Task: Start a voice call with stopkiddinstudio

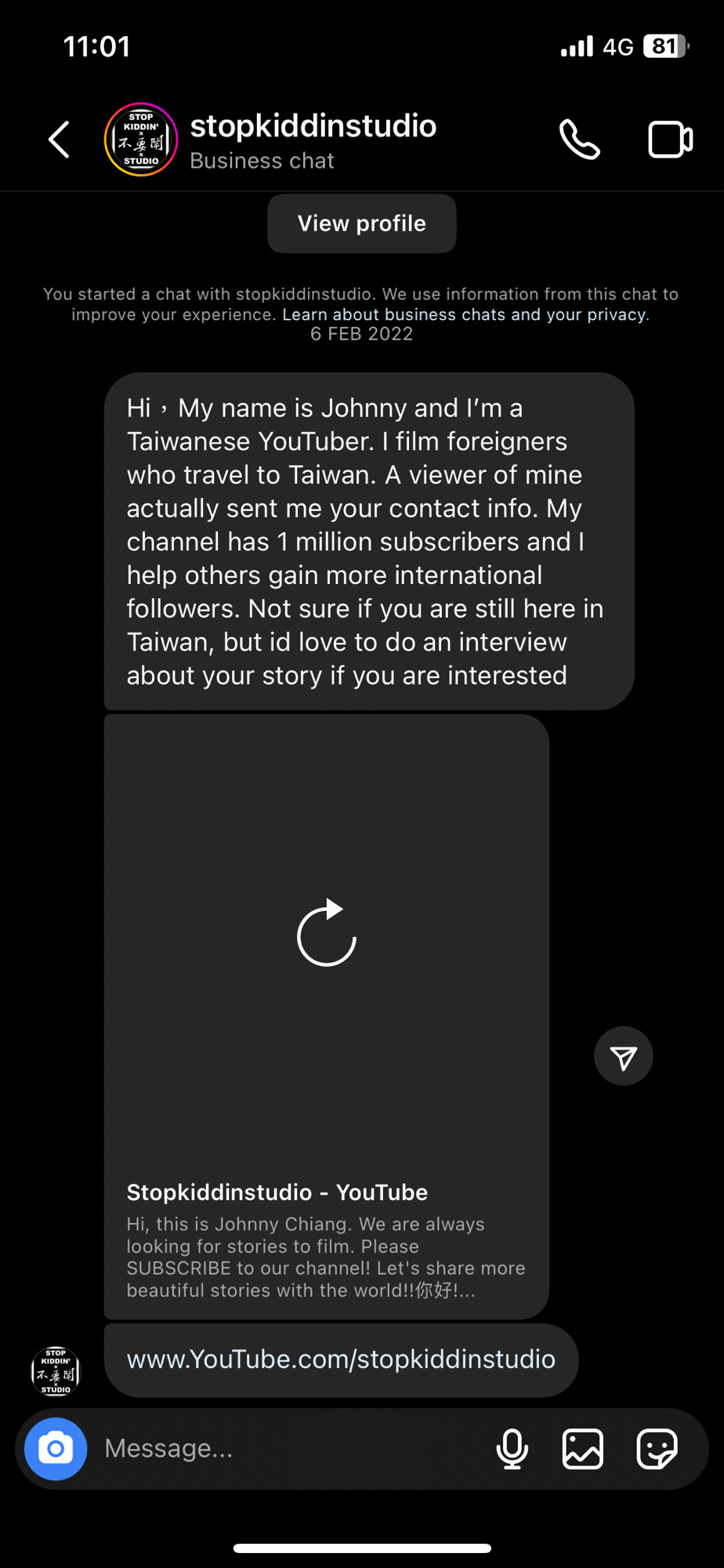Action: pos(580,140)
